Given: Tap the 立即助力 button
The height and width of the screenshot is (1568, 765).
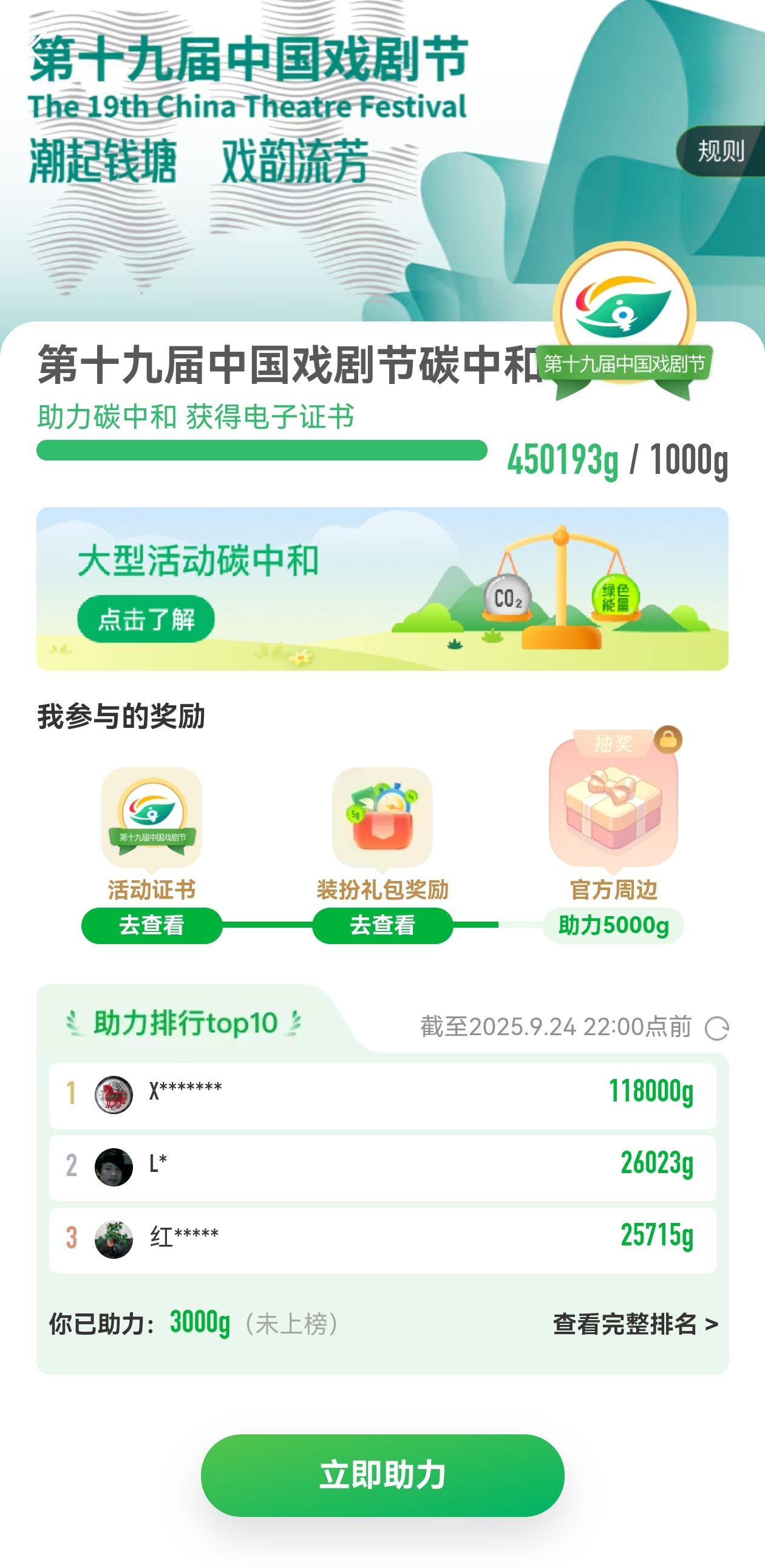Looking at the screenshot, I should [382, 1475].
